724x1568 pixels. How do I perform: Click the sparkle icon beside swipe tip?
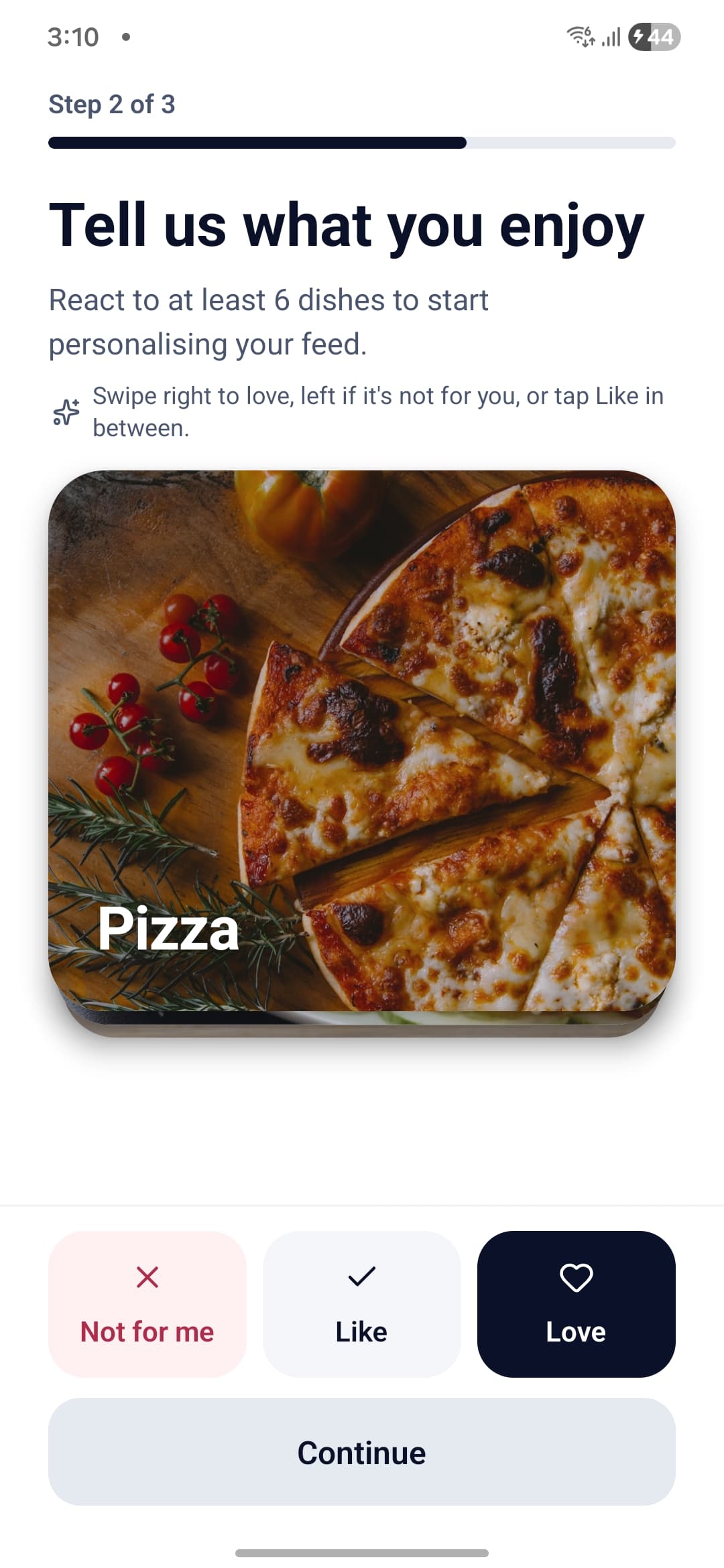[65, 410]
